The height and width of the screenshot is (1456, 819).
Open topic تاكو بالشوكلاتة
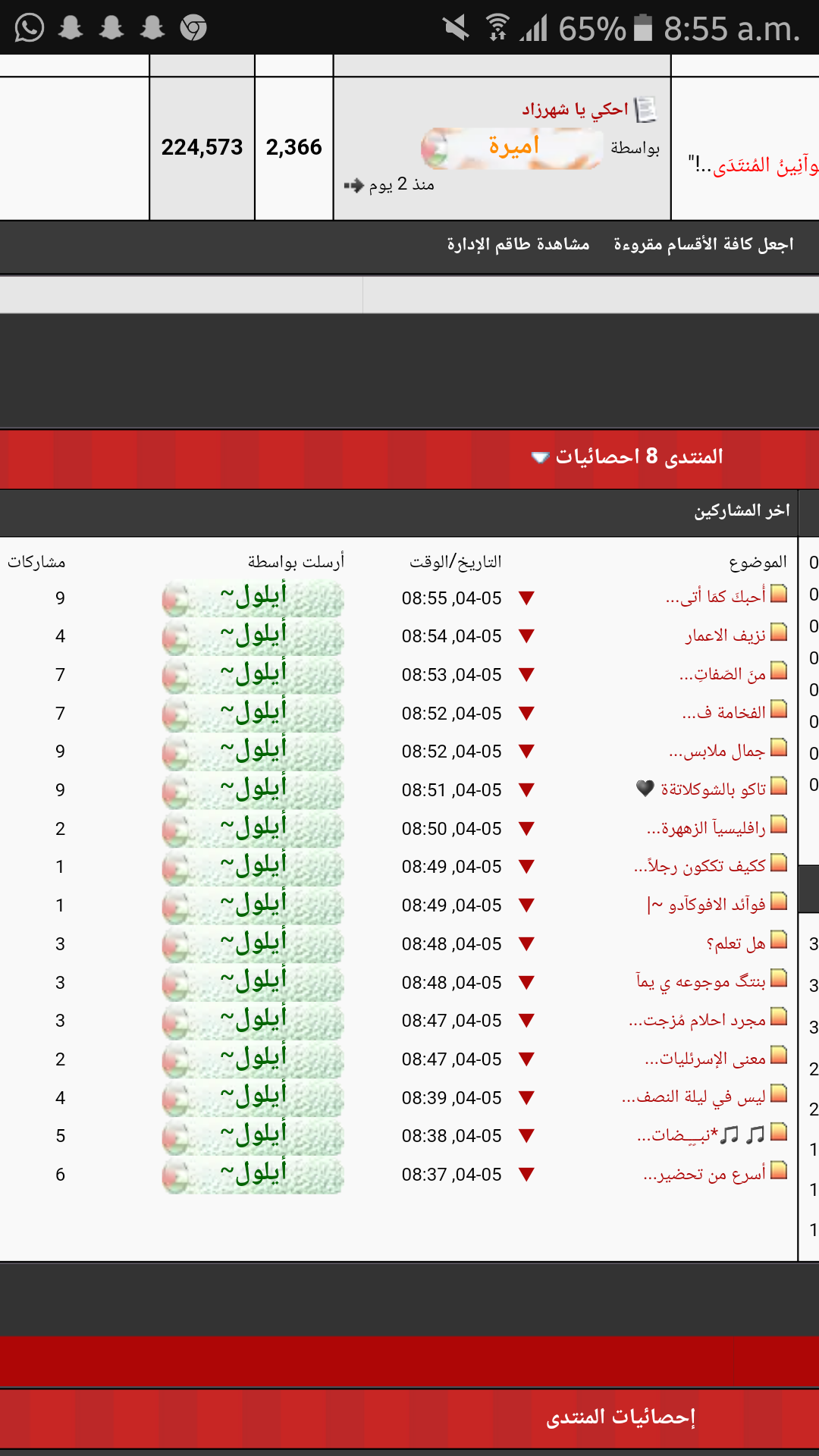click(713, 789)
